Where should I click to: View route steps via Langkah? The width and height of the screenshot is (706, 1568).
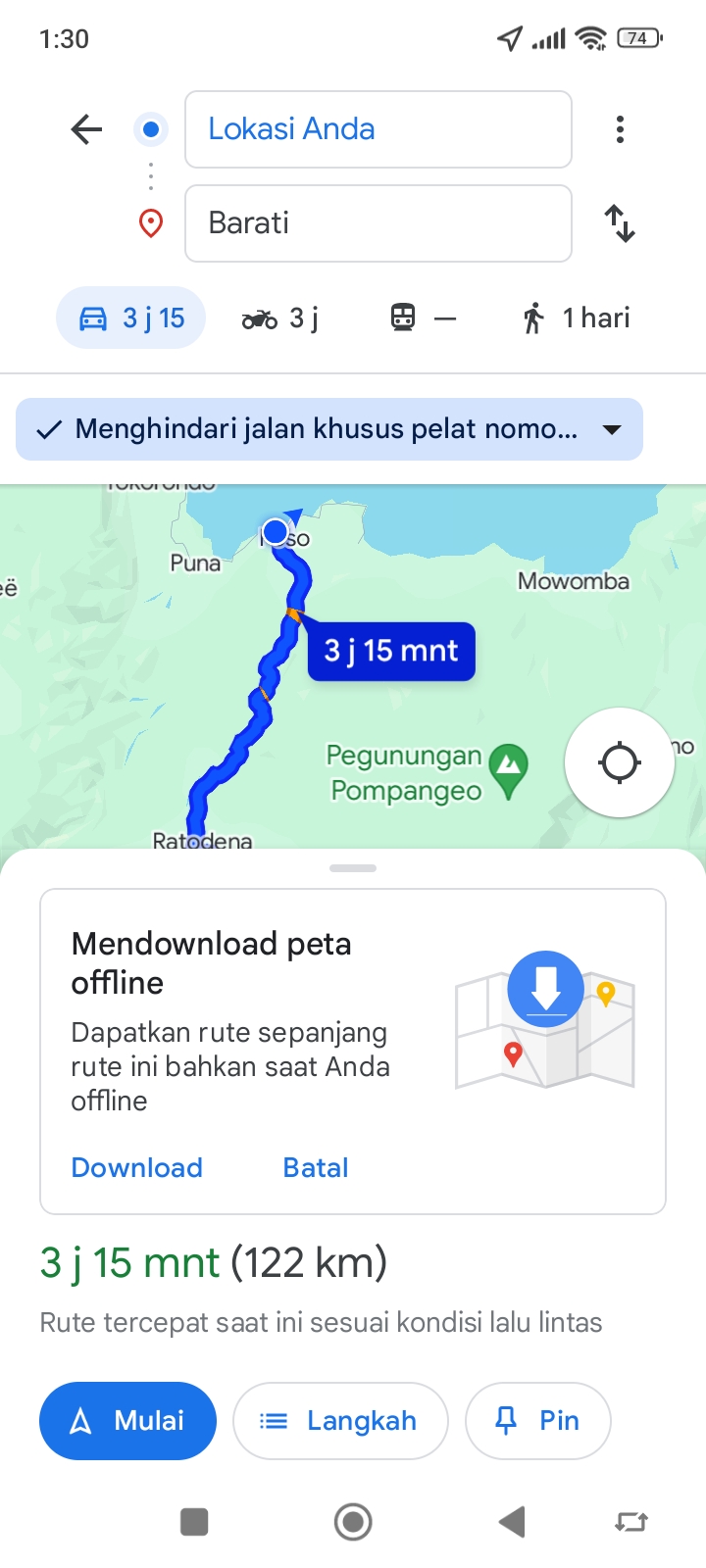pos(340,1421)
